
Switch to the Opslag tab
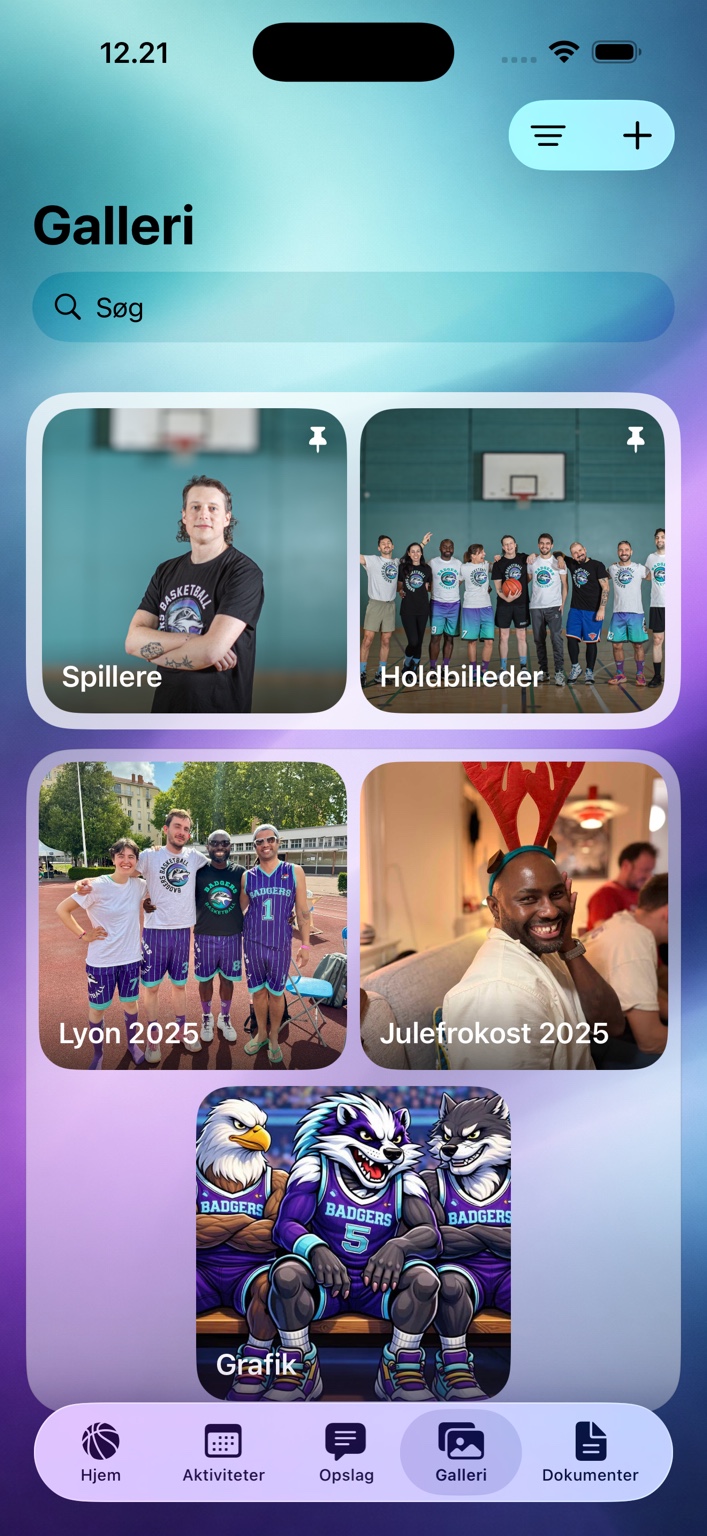pyautogui.click(x=346, y=1452)
